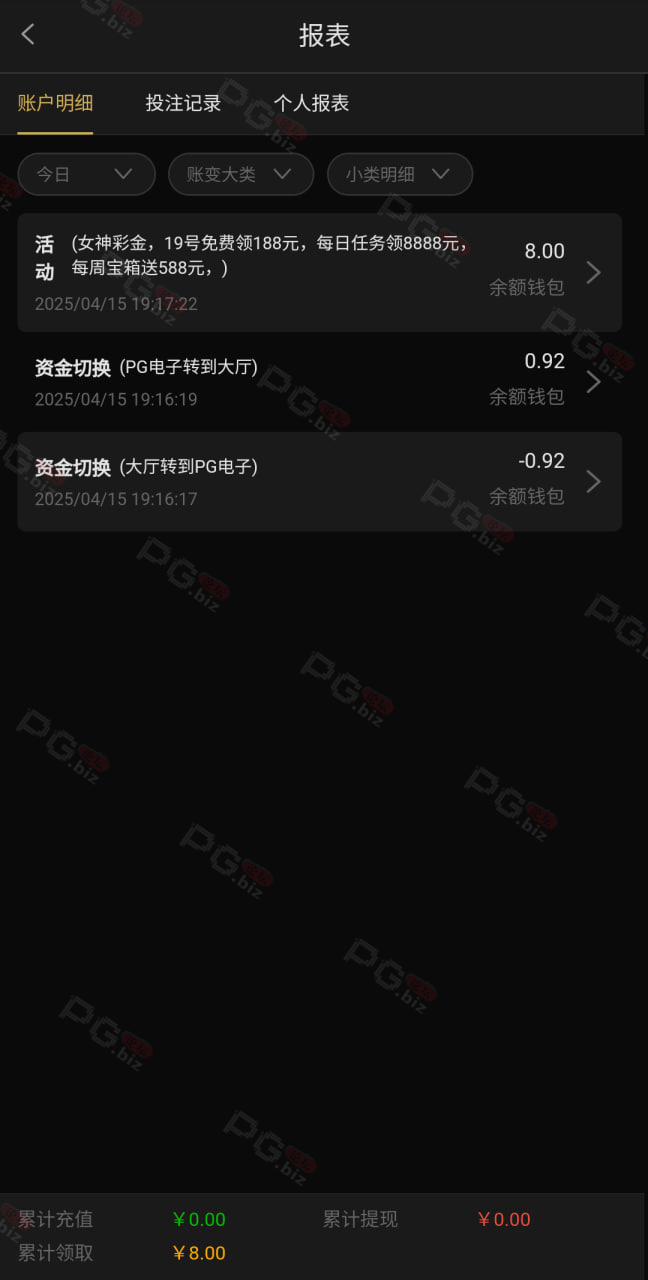Go back using the arrow icon
The image size is (648, 1280).
[28, 35]
